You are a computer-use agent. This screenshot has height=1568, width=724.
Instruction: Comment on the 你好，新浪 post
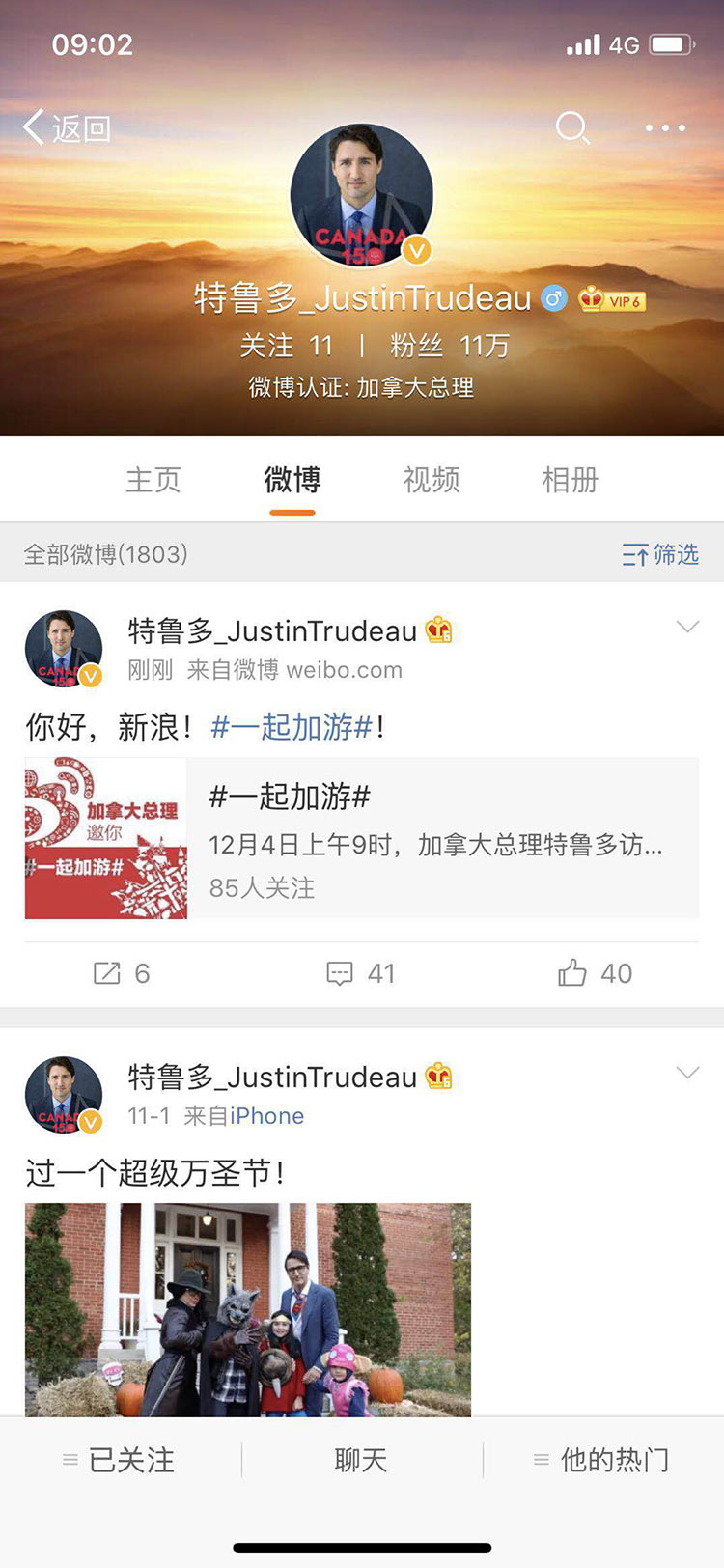coord(361,973)
